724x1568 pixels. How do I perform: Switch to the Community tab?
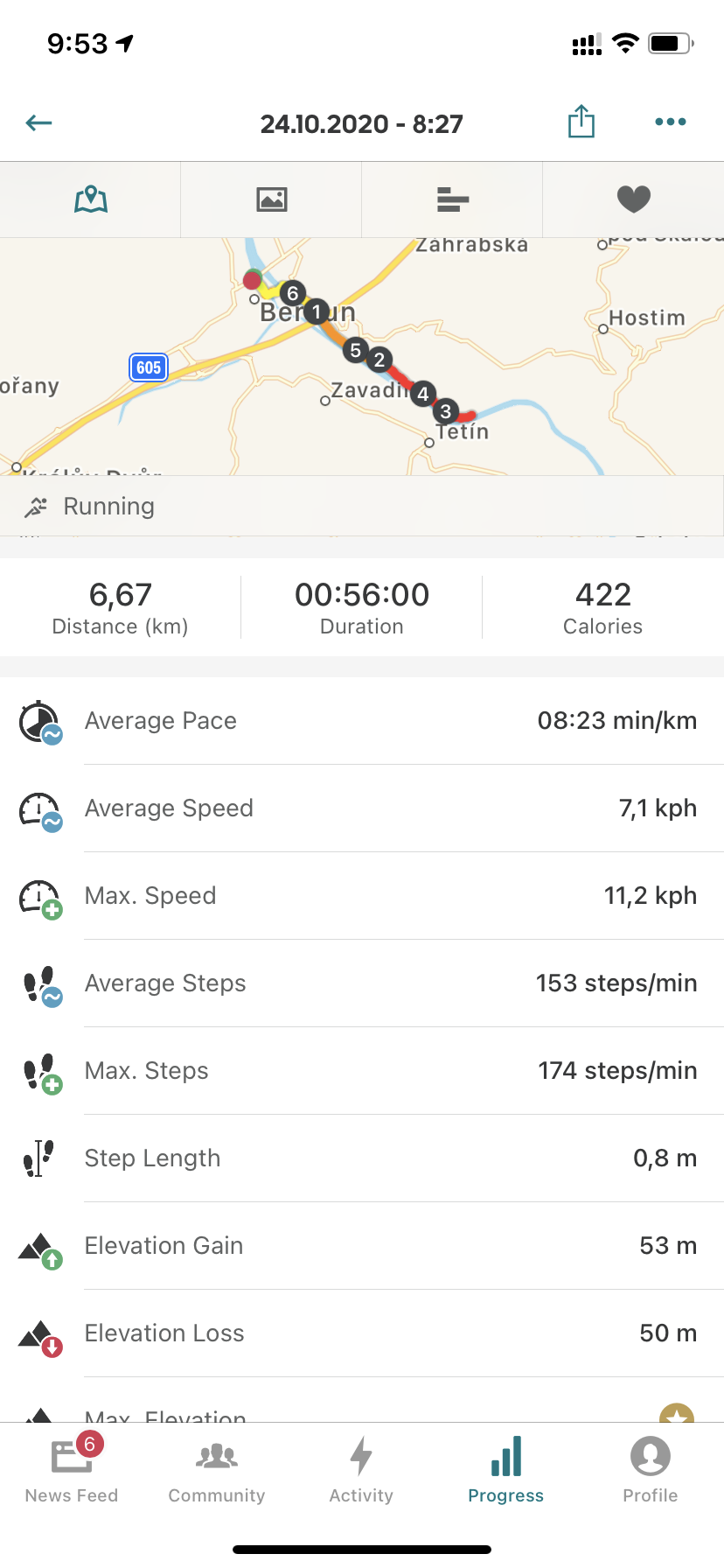pyautogui.click(x=217, y=1469)
